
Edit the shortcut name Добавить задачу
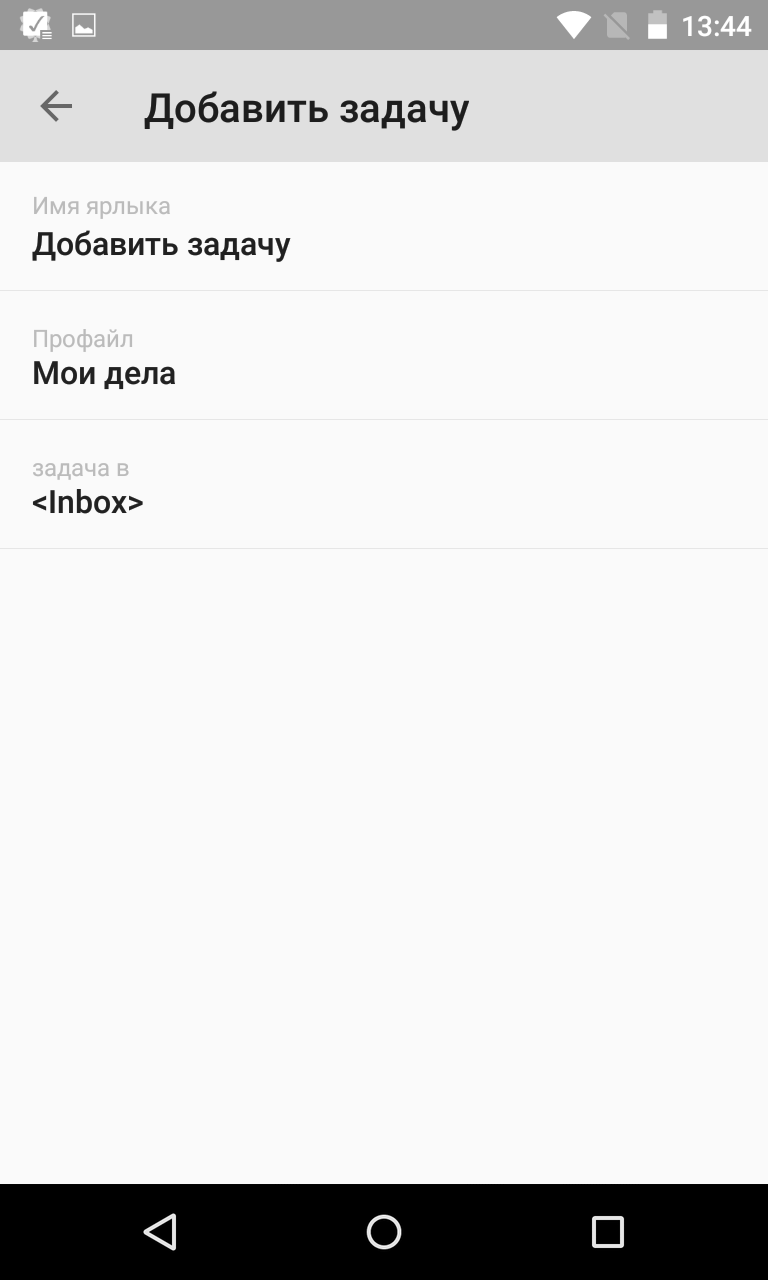(384, 227)
